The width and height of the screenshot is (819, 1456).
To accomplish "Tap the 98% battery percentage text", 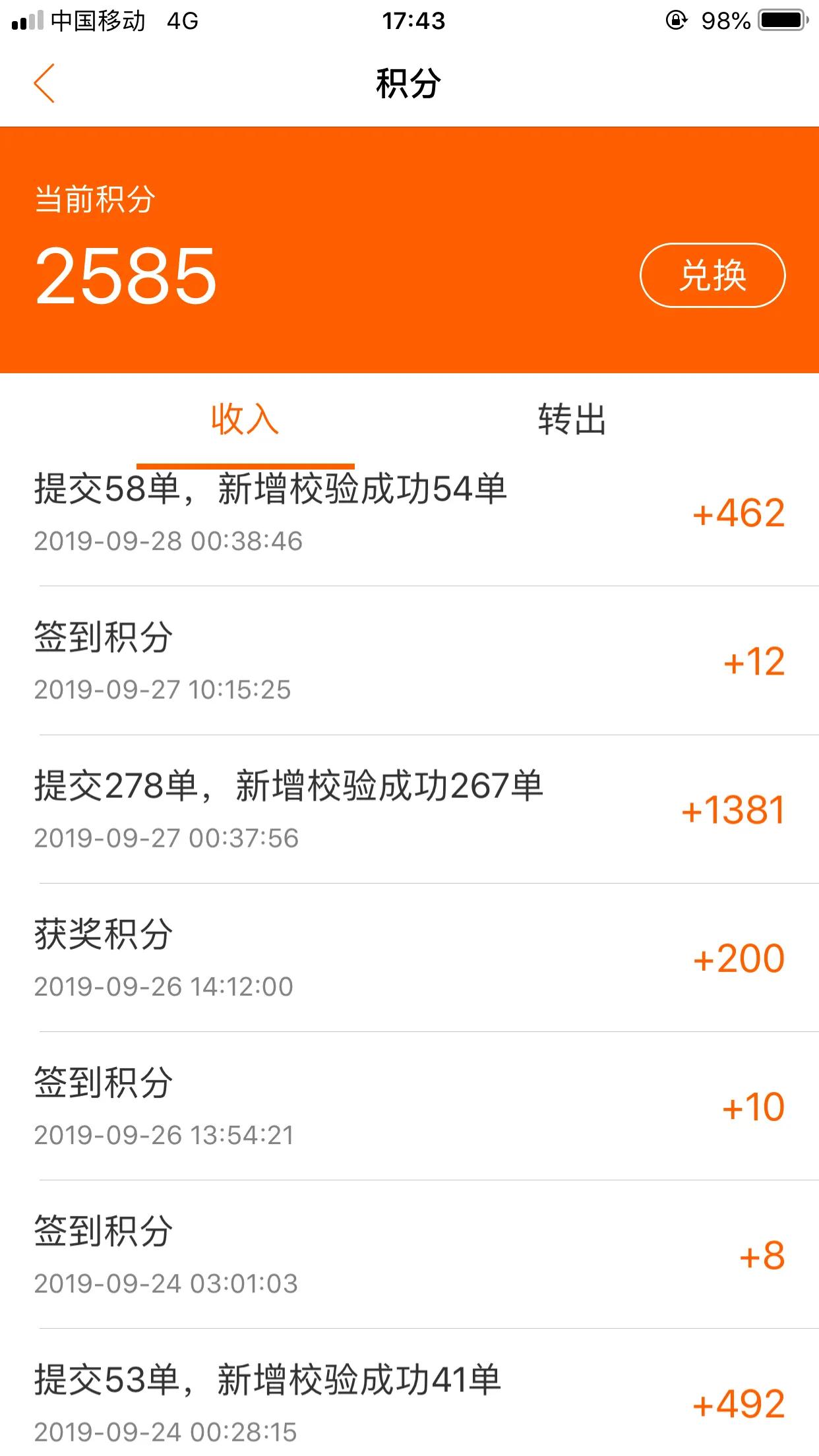I will [727, 20].
